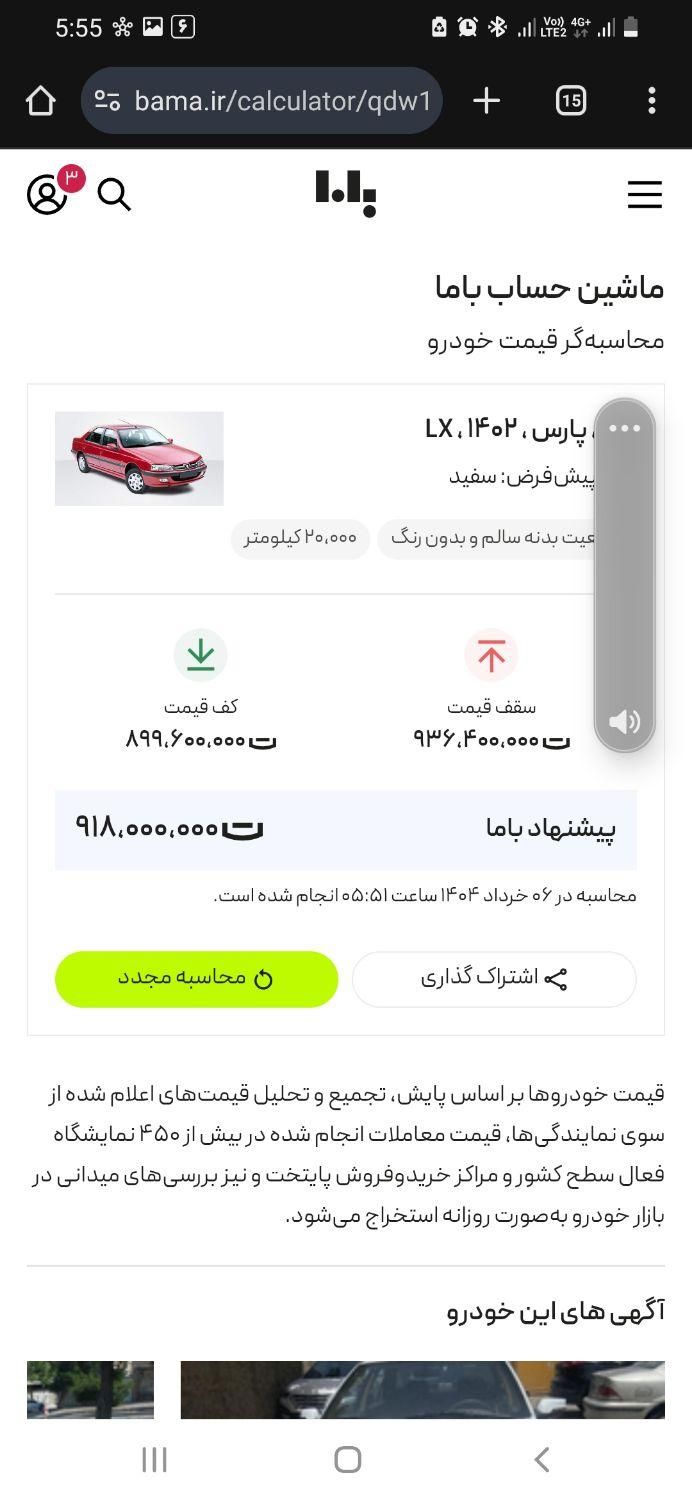Open the hamburger menu
The image size is (692, 1500).
[644, 195]
